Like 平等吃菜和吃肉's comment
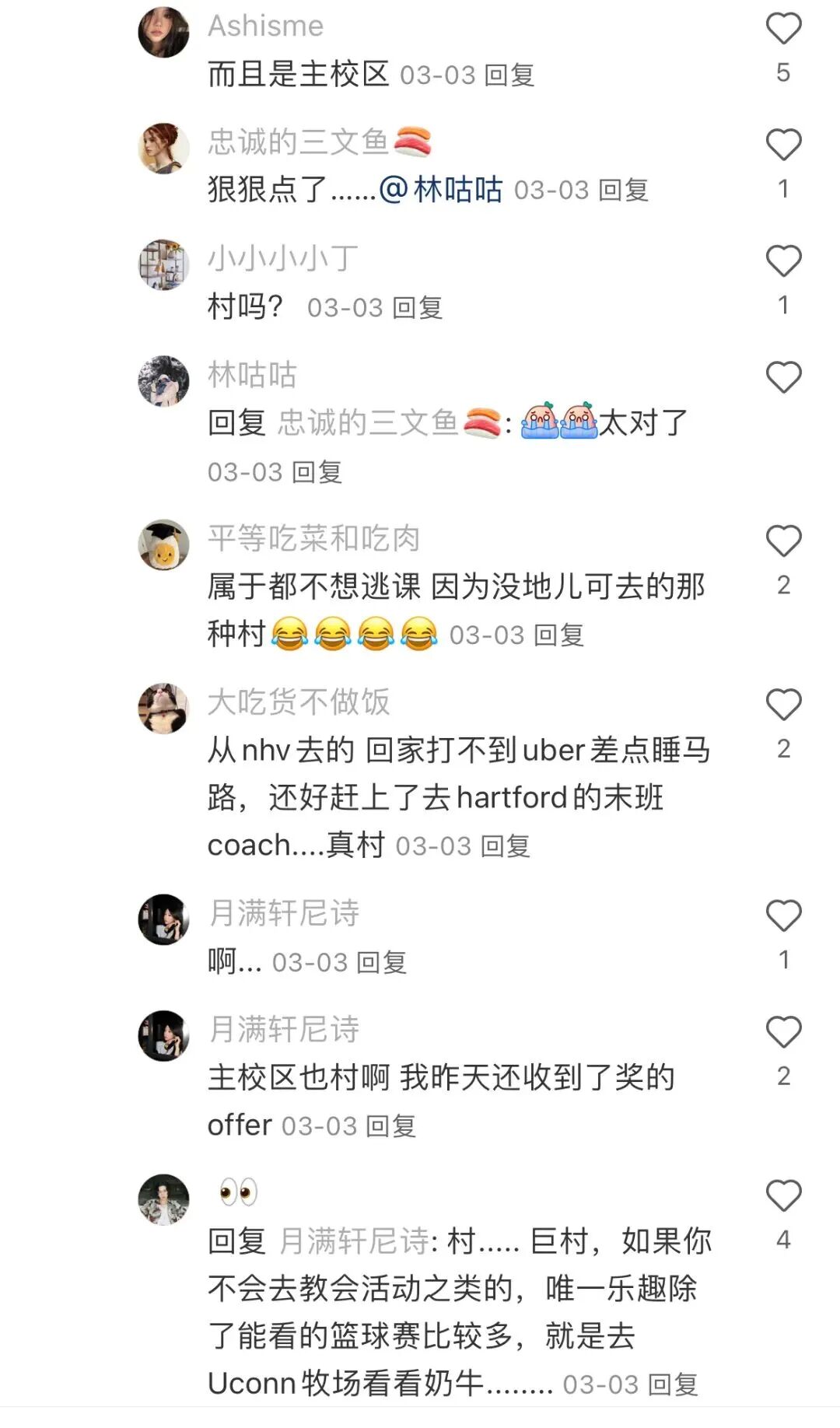 (783, 541)
